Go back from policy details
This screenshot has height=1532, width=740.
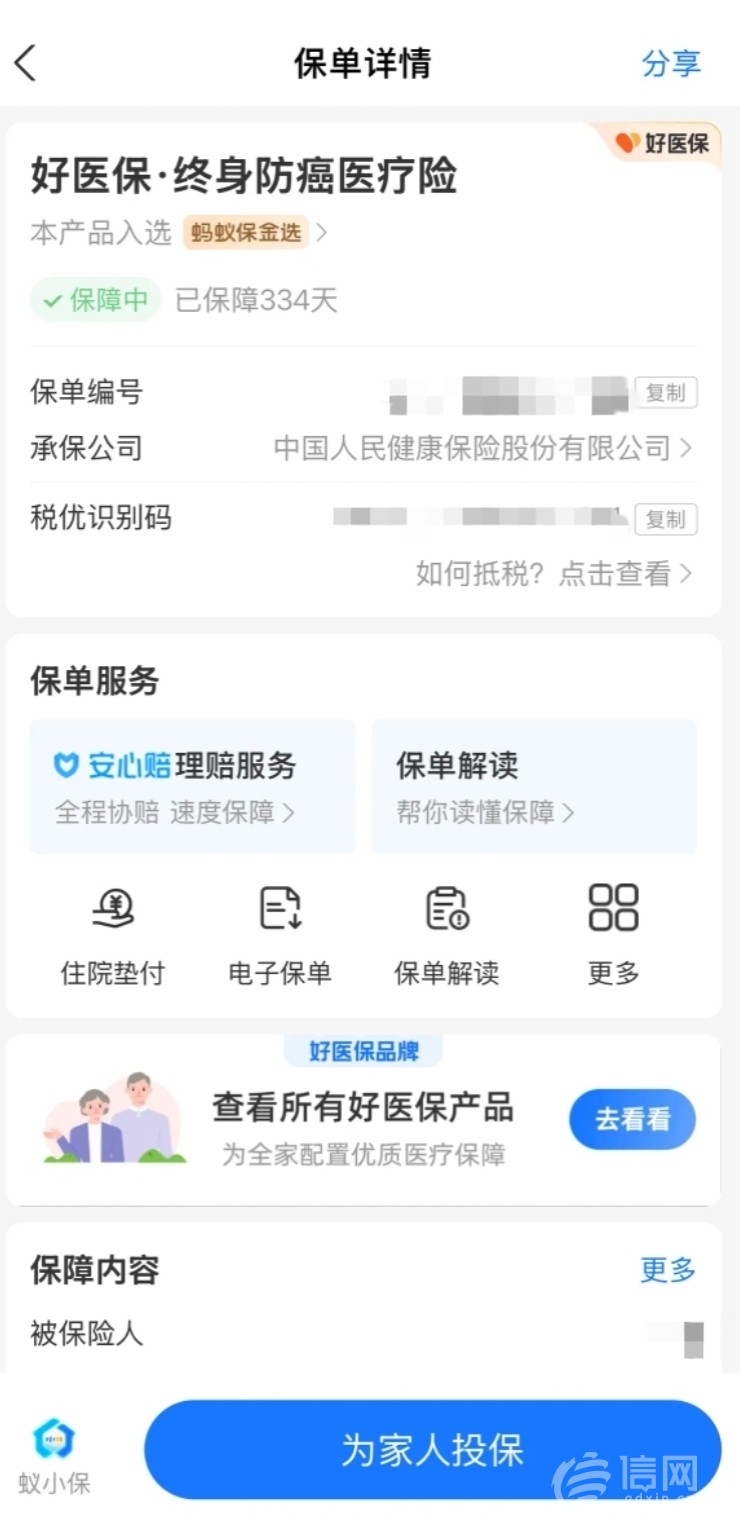(26, 63)
